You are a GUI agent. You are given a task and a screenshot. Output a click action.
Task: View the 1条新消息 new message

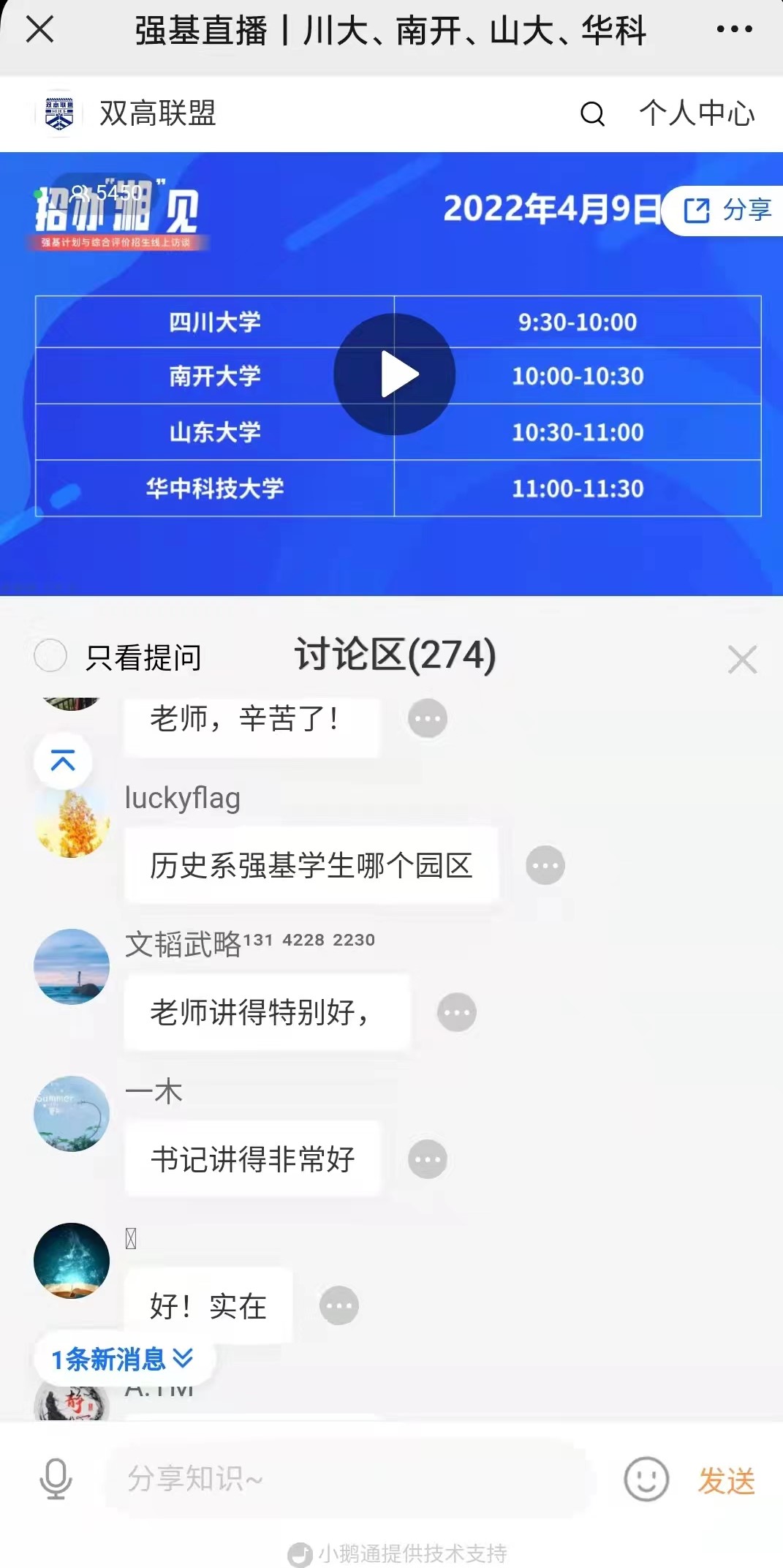123,1360
